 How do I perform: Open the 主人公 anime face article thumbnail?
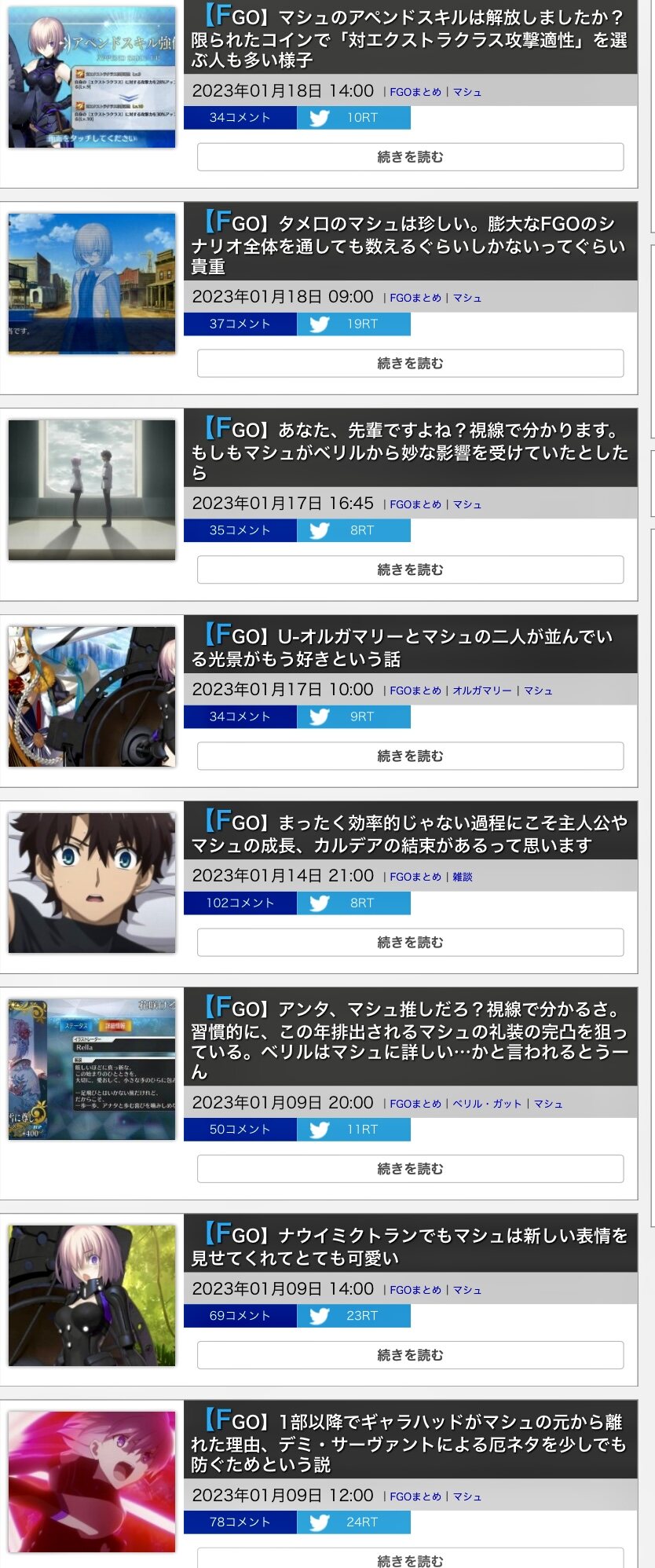92,883
